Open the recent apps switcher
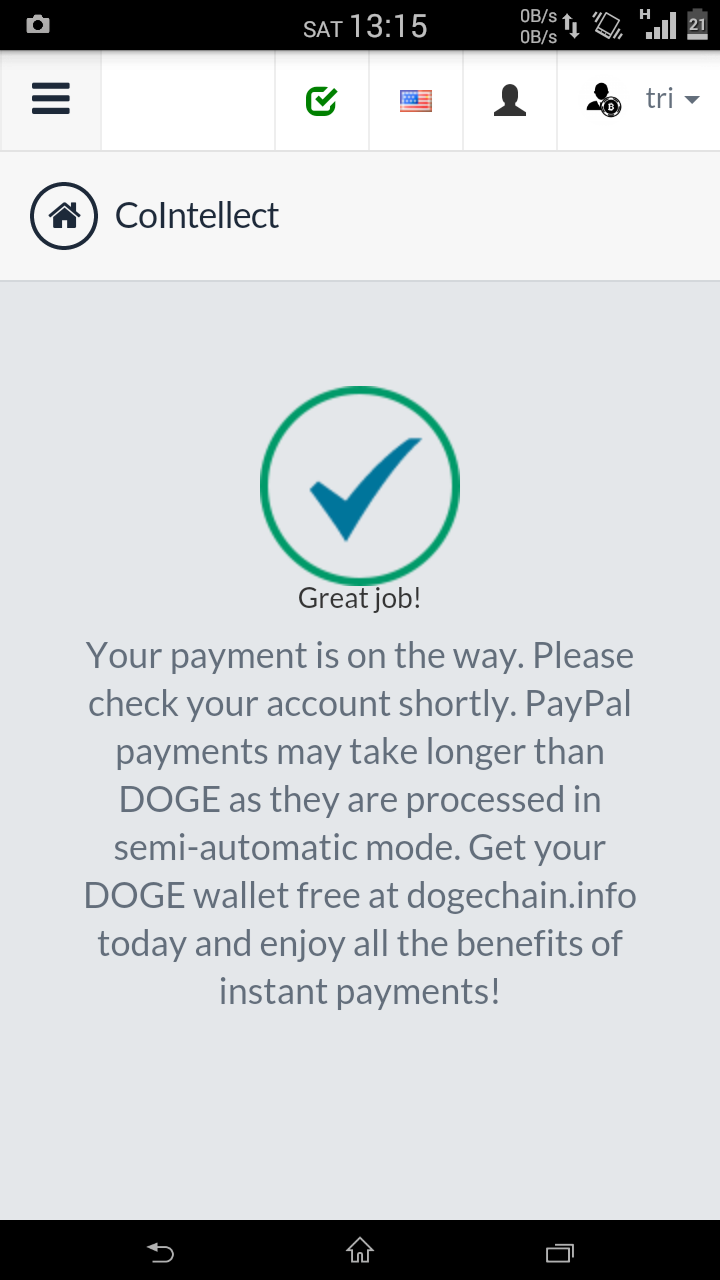 pos(560,1251)
